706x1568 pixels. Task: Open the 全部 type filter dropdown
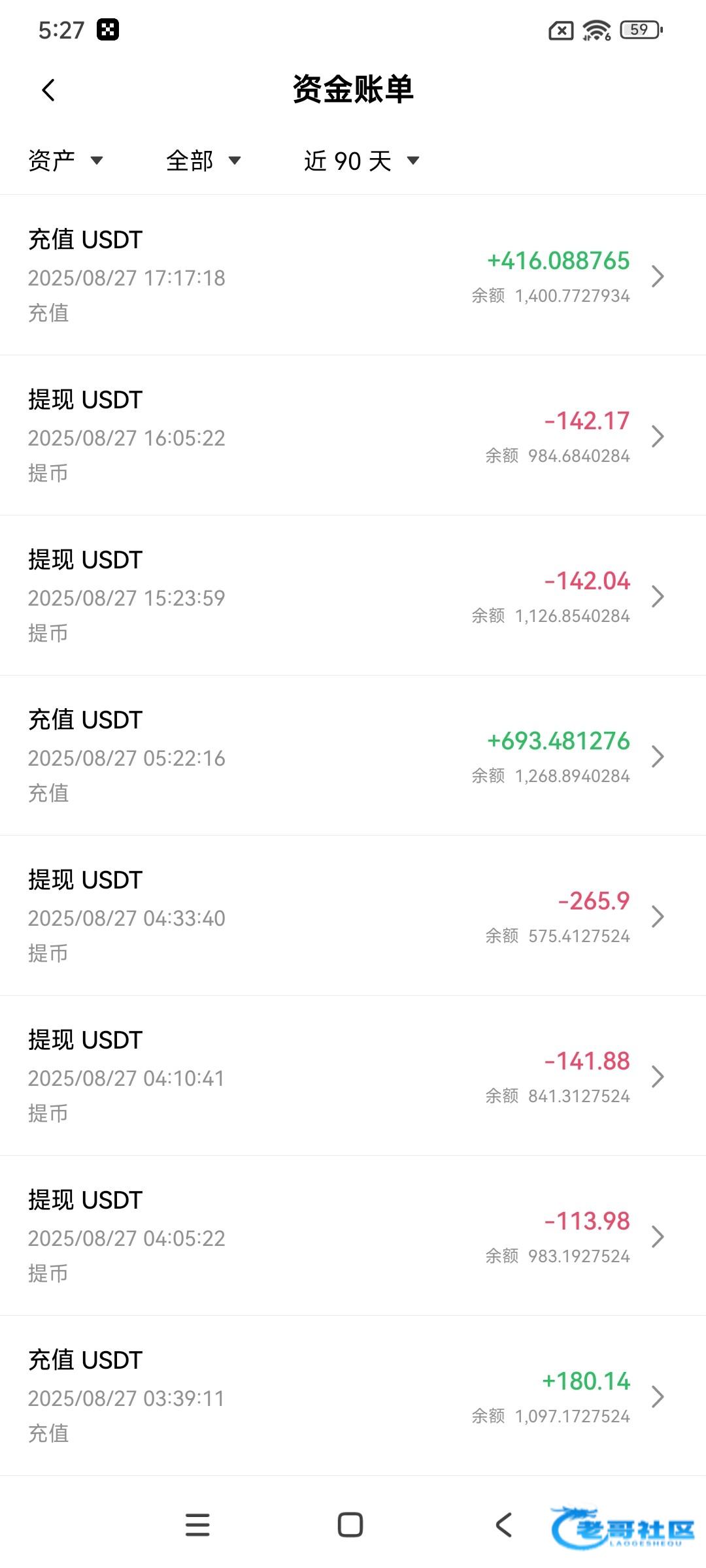point(203,161)
